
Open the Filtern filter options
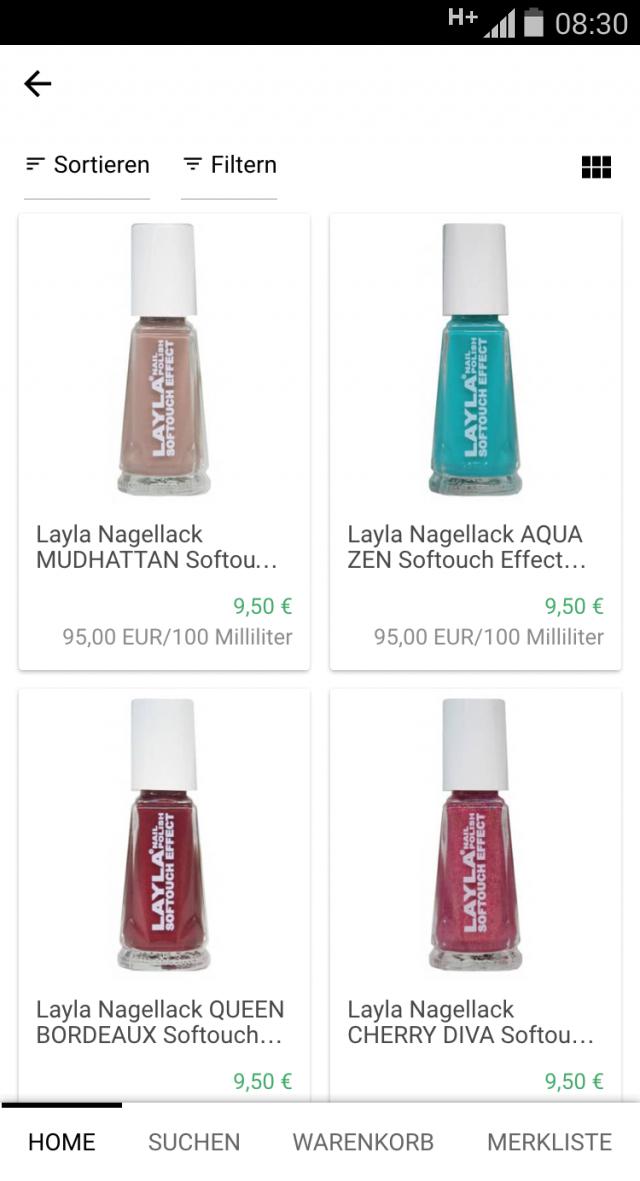230,165
